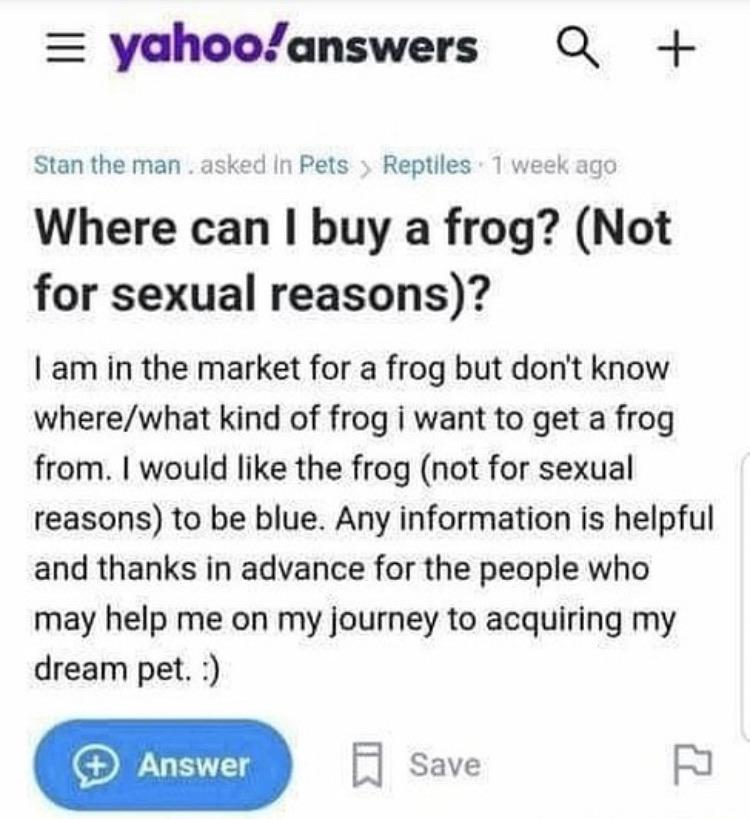The height and width of the screenshot is (819, 750).
Task: Open the hamburger menu
Action: click(66, 49)
